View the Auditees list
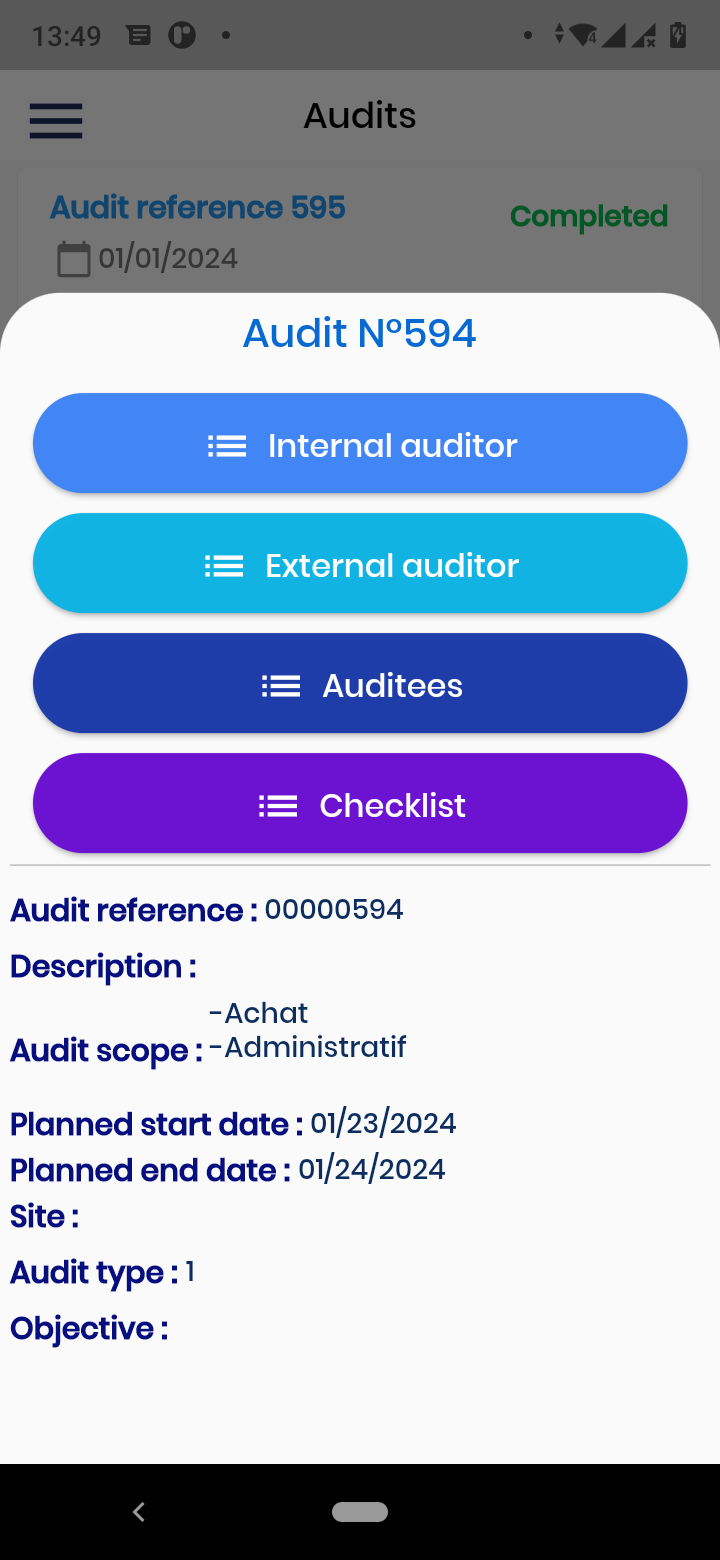This screenshot has width=720, height=1560. [x=360, y=684]
